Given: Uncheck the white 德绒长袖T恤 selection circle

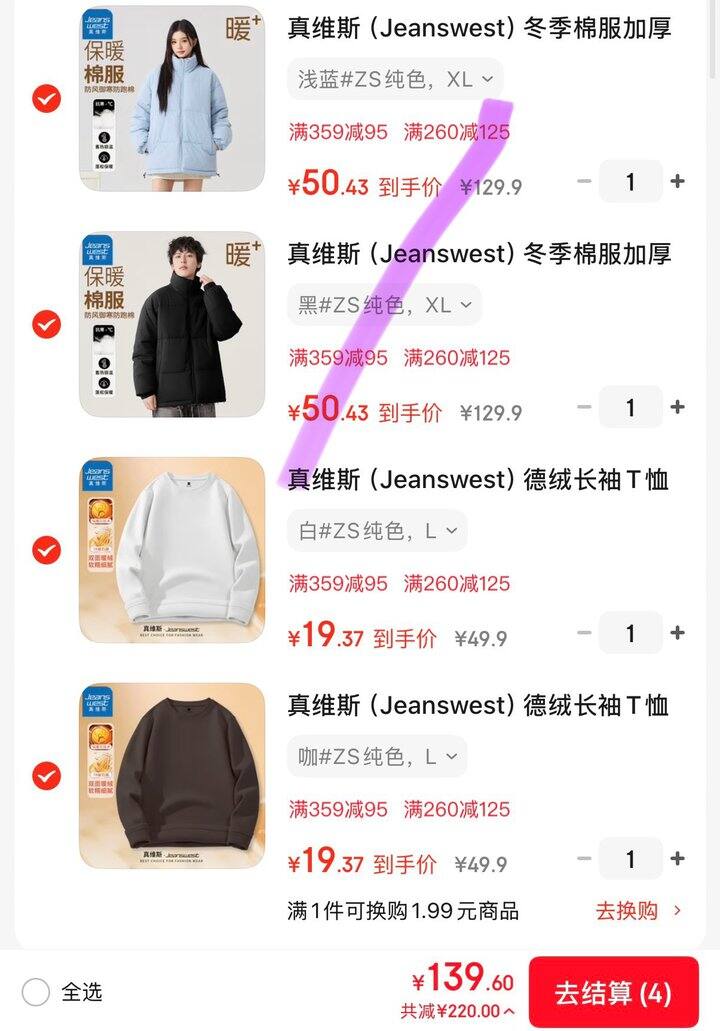Looking at the screenshot, I should 46,551.
